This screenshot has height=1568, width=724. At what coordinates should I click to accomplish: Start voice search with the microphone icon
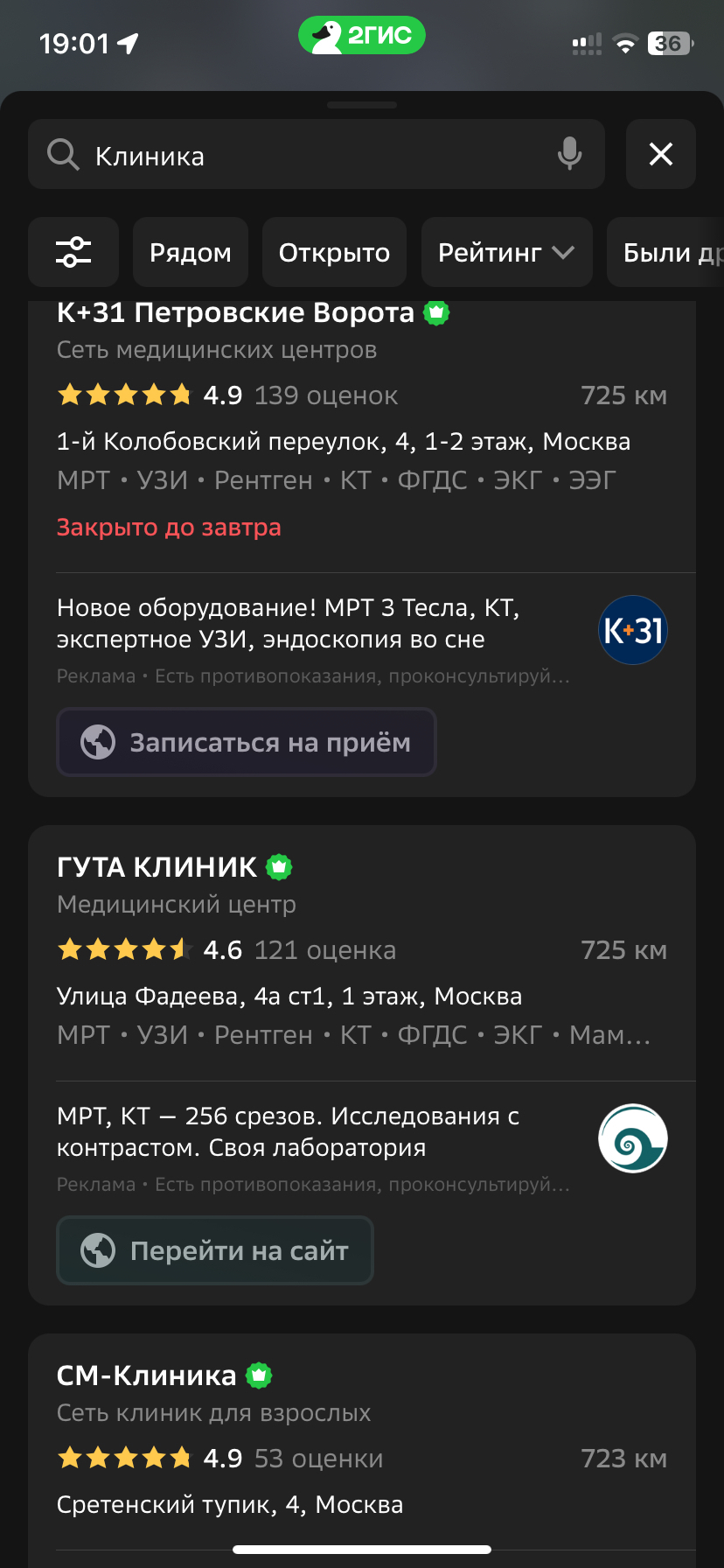coord(569,154)
